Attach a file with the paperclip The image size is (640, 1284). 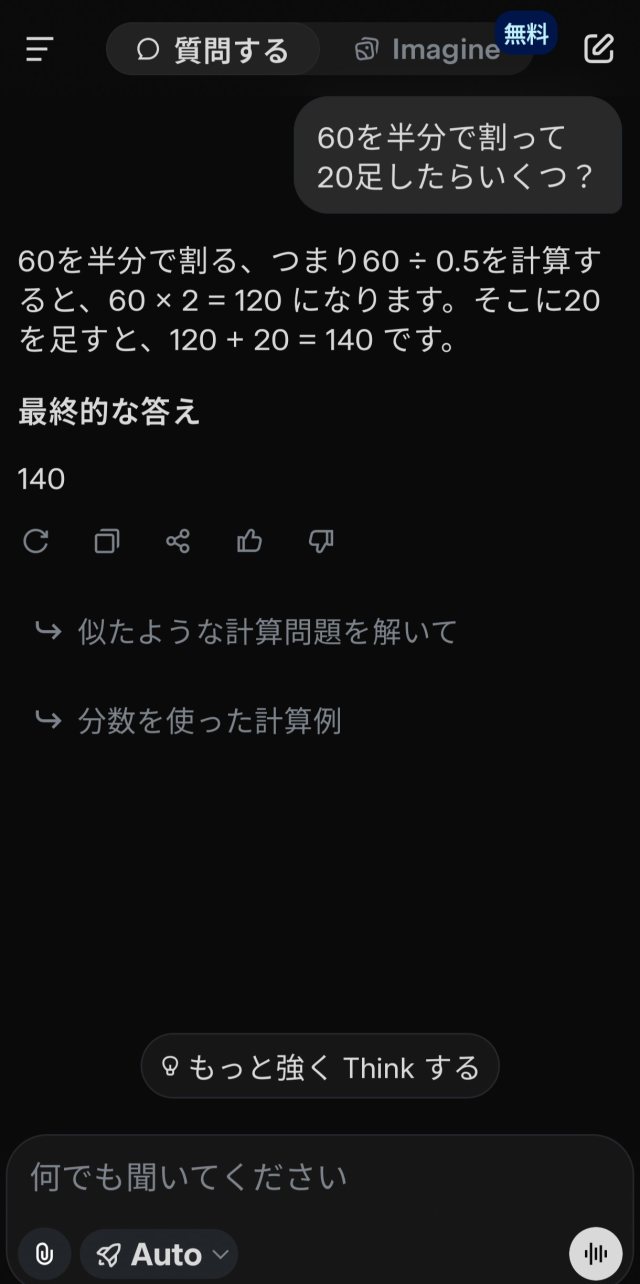point(44,1254)
